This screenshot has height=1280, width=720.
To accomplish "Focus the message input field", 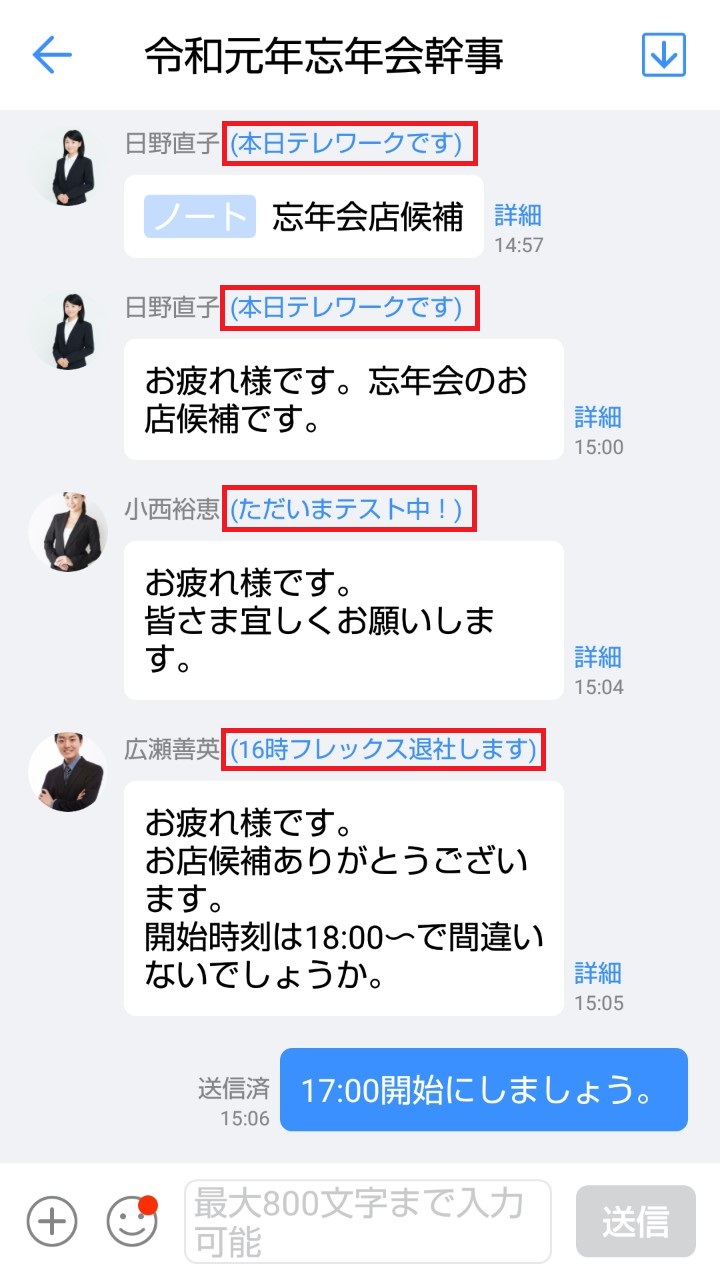I will tap(367, 1221).
